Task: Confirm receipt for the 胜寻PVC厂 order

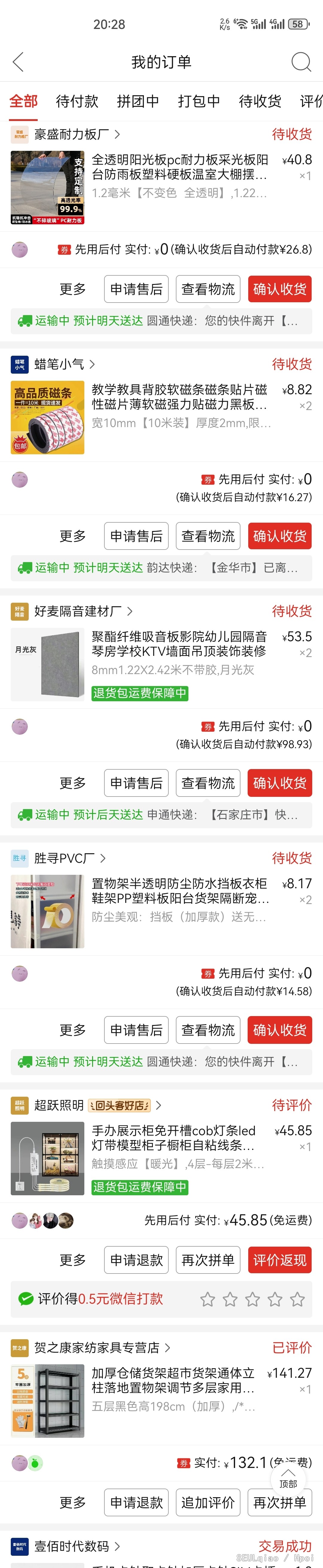Action: (279, 1030)
